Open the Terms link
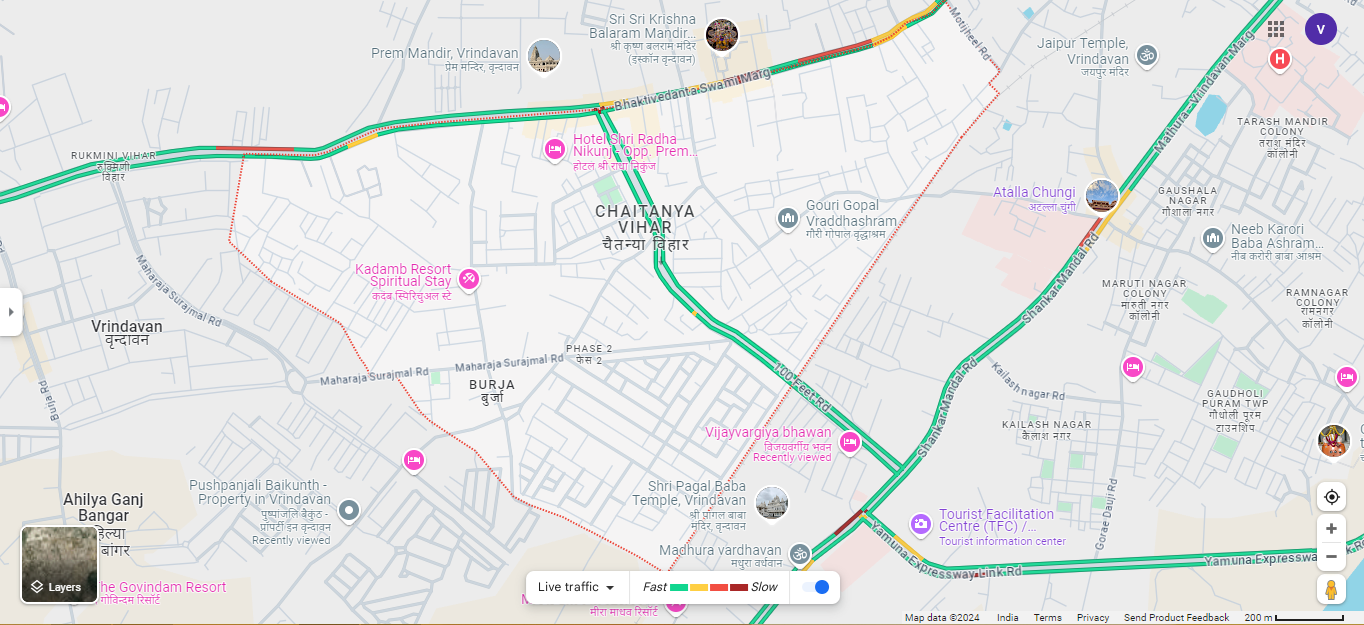1364x625 pixels. (x=1047, y=618)
